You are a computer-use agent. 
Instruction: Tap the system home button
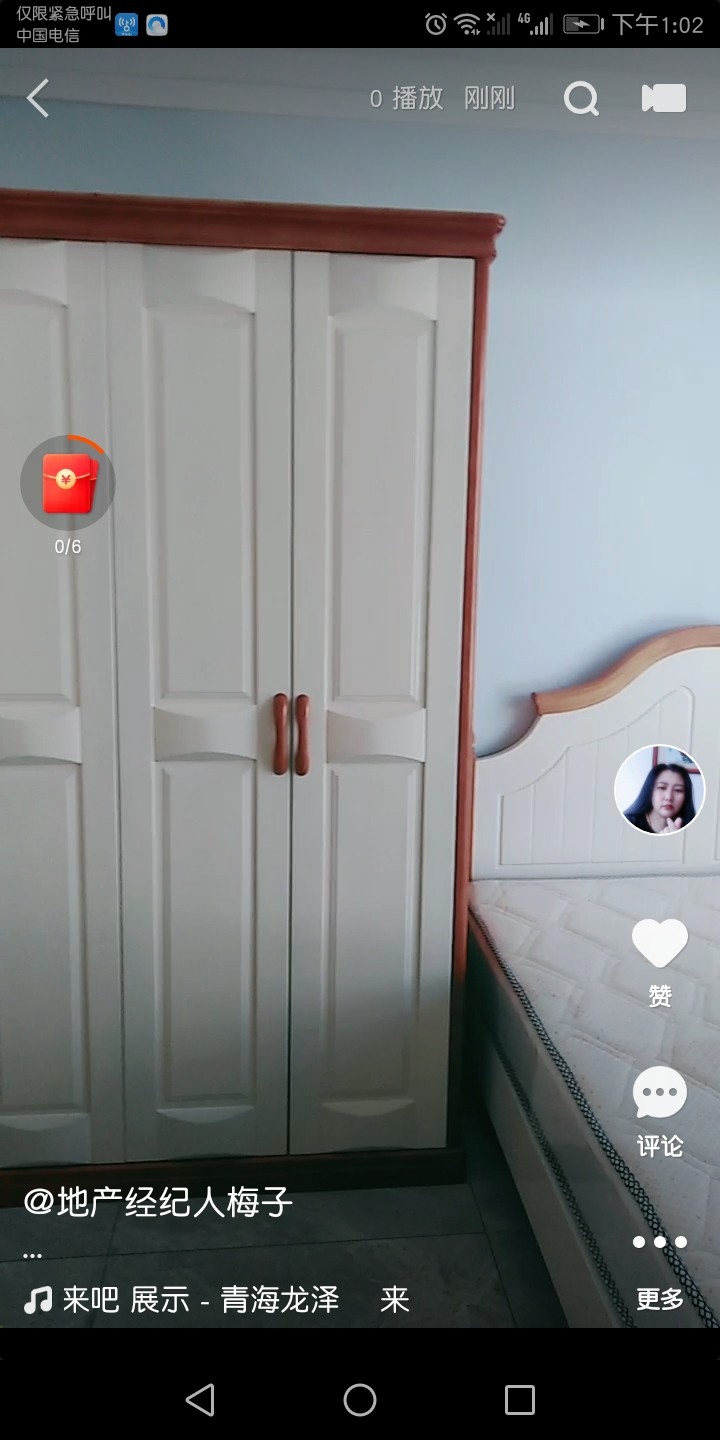(360, 1400)
